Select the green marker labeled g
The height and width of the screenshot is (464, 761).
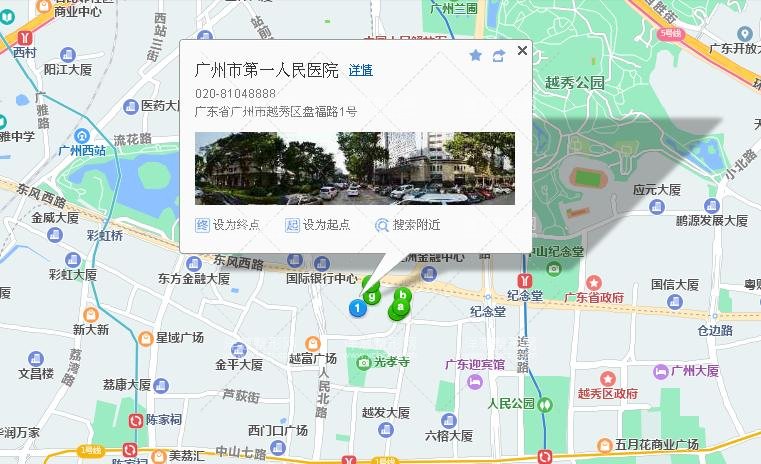[372, 295]
